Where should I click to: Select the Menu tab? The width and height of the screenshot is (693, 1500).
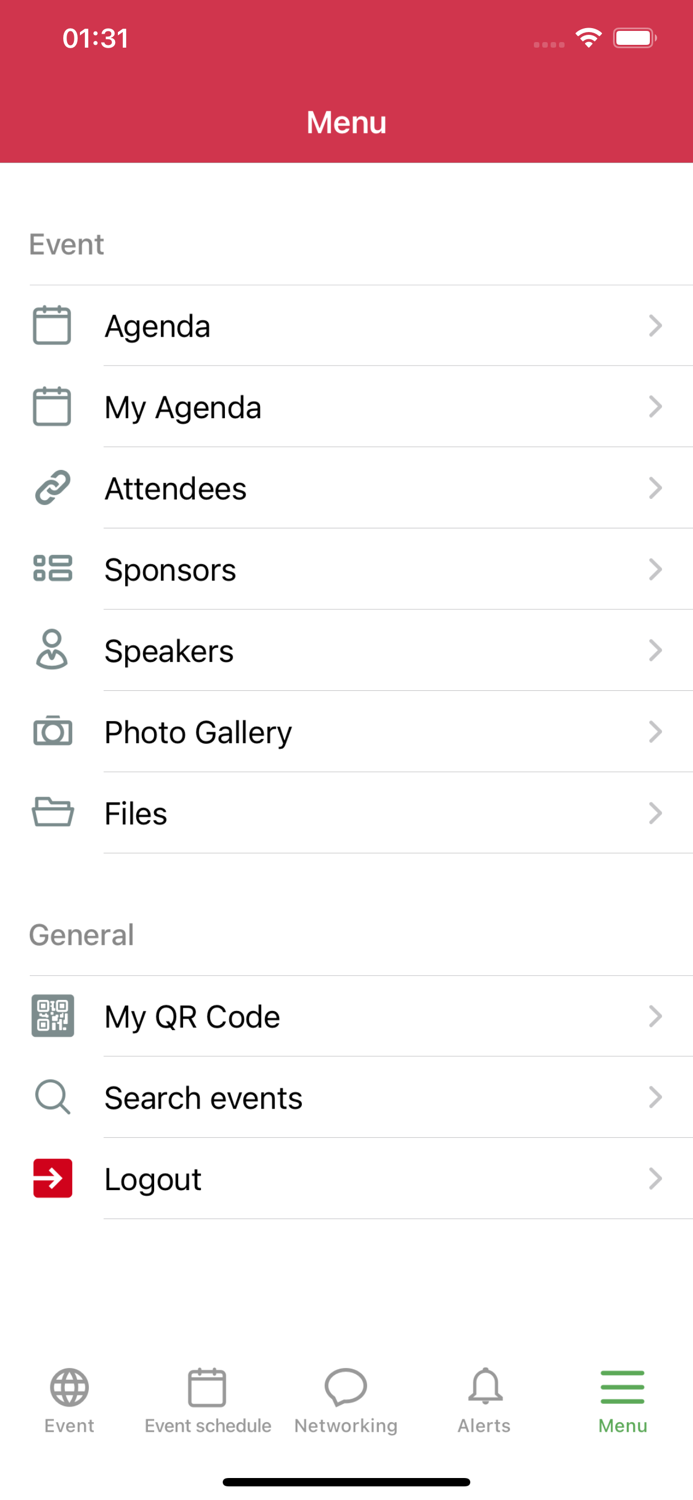pyautogui.click(x=622, y=1401)
